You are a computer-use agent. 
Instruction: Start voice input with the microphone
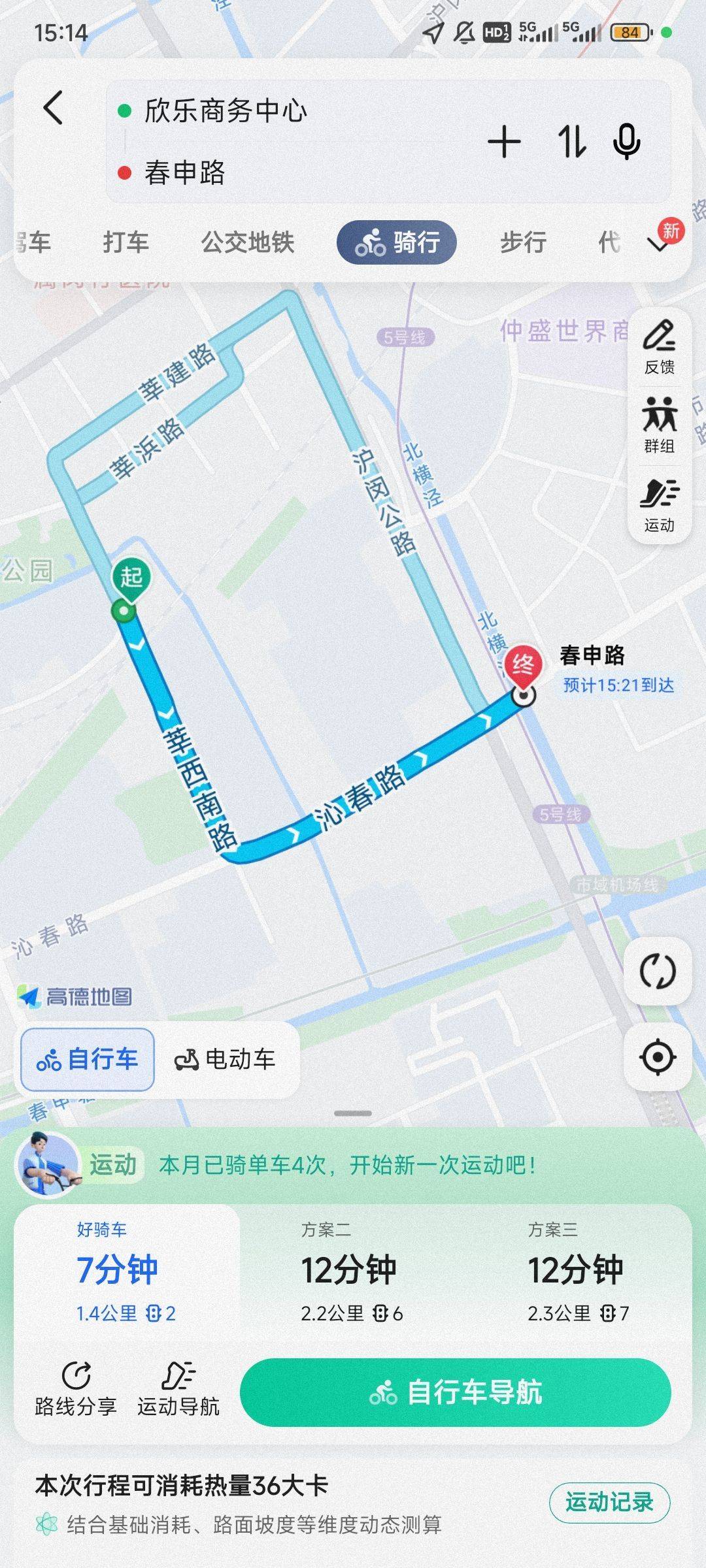626,142
